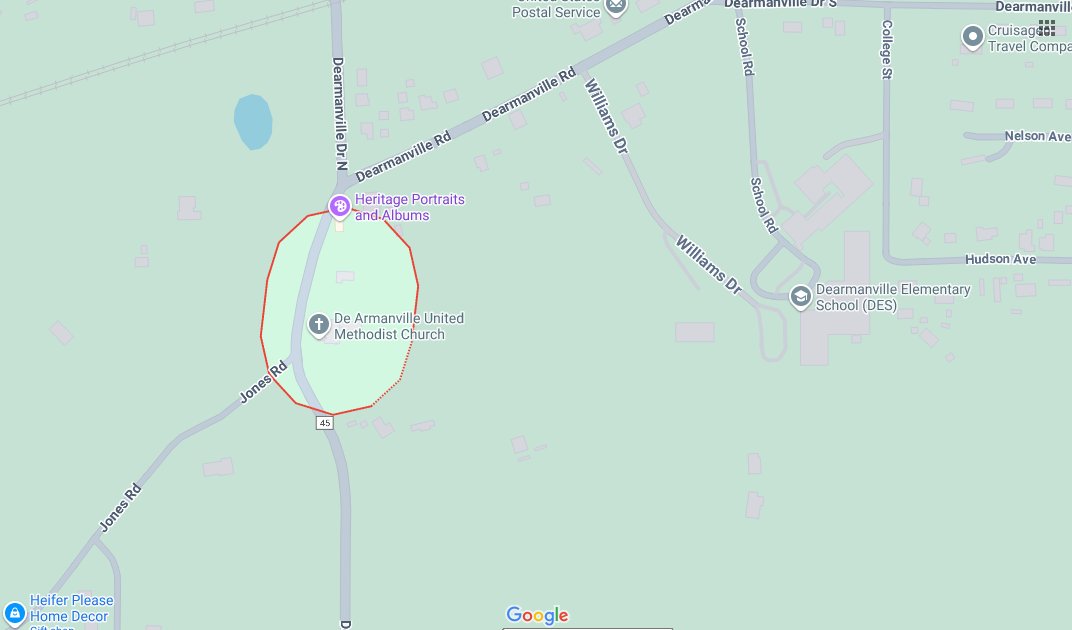This screenshot has width=1072, height=630.
Task: Open the Google apps grid
Action: (x=1046, y=27)
